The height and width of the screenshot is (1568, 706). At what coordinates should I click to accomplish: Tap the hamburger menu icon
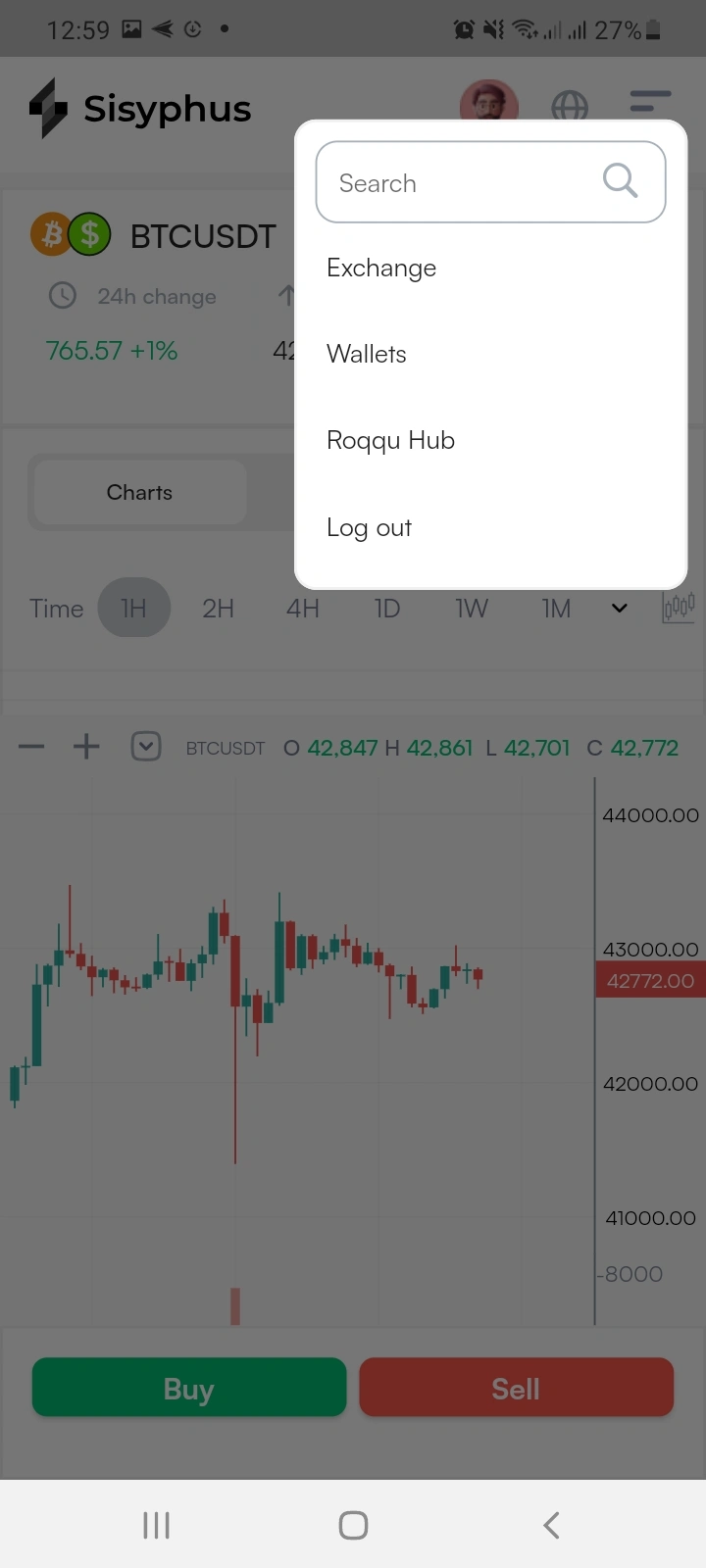650,101
